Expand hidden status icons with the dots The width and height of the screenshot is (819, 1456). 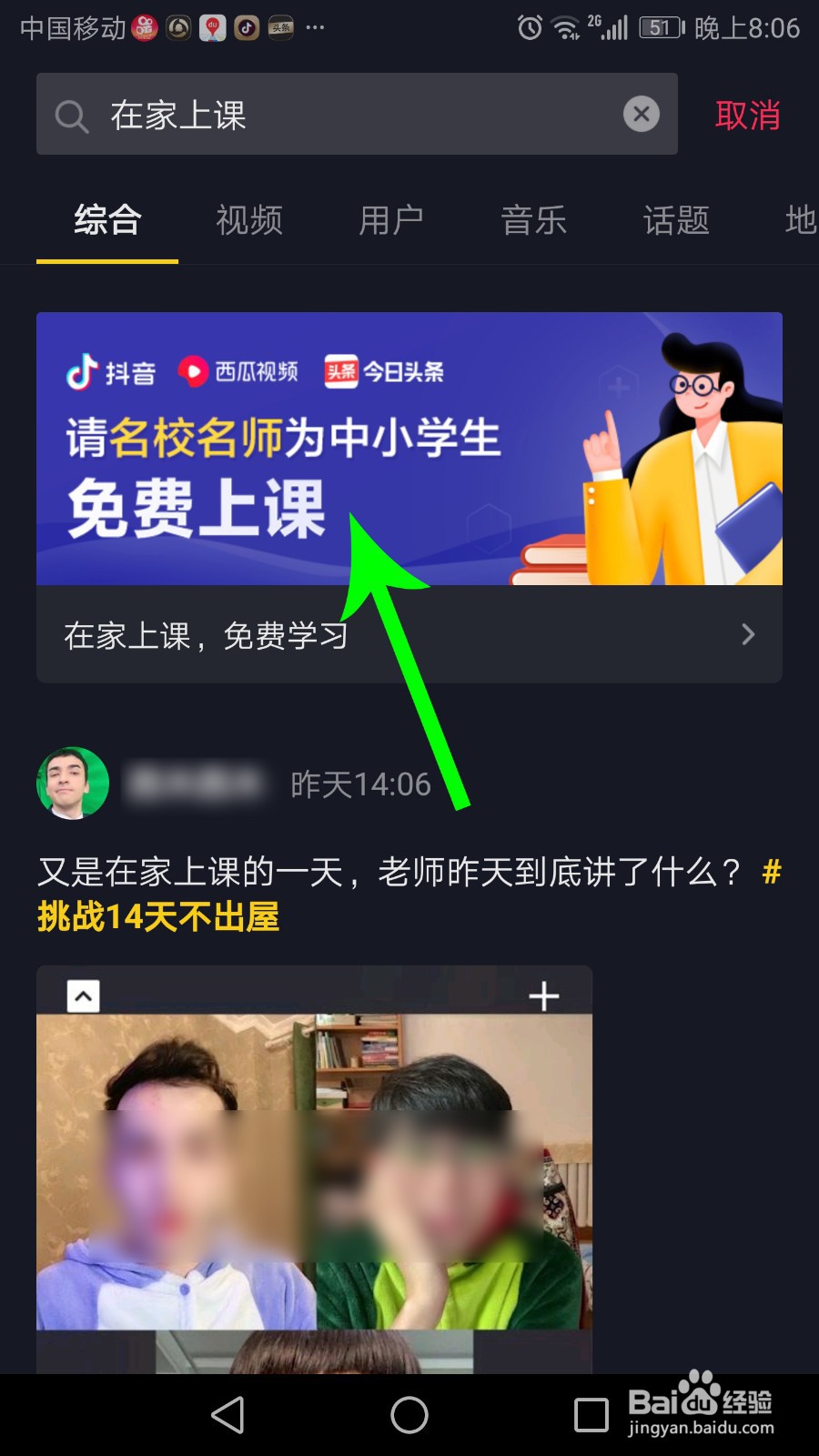click(316, 27)
